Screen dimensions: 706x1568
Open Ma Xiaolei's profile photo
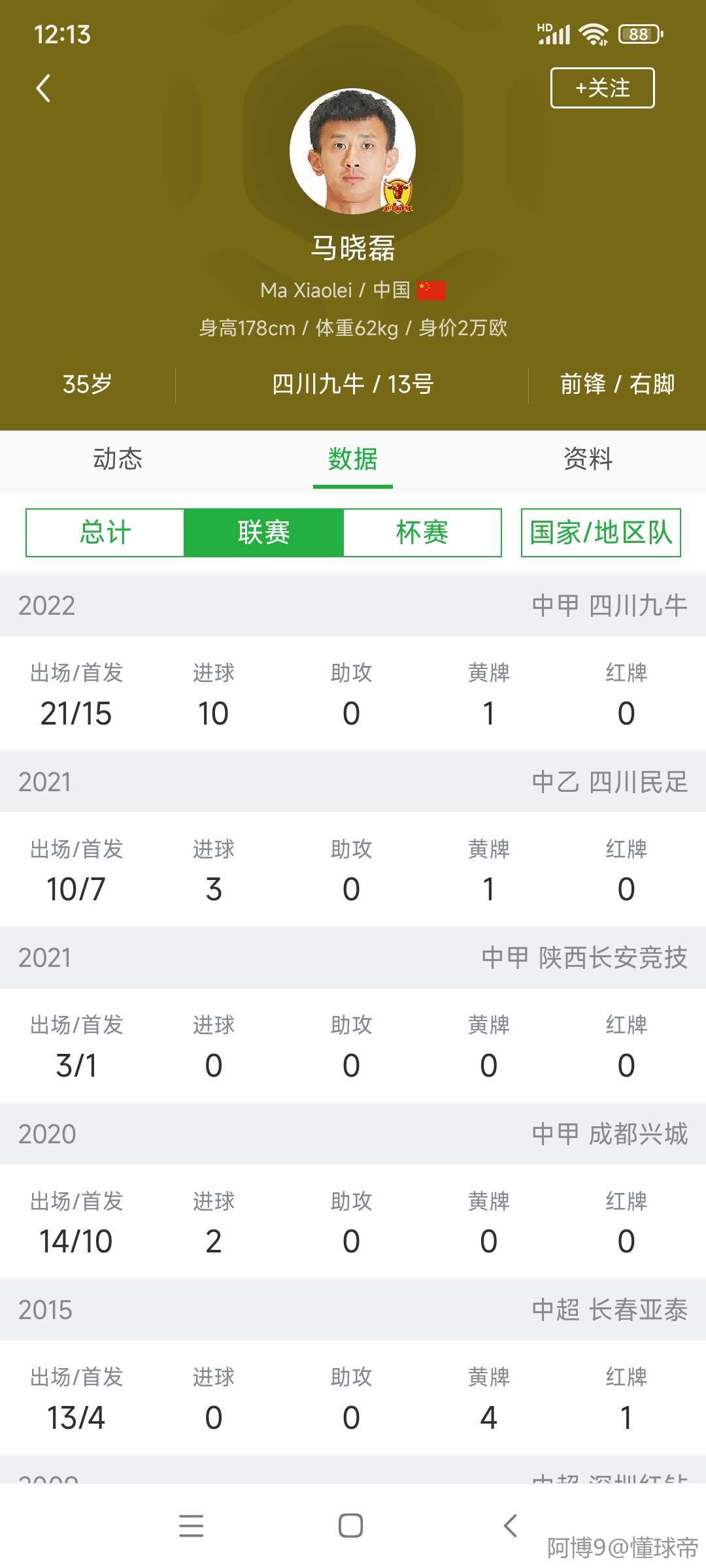click(x=353, y=151)
